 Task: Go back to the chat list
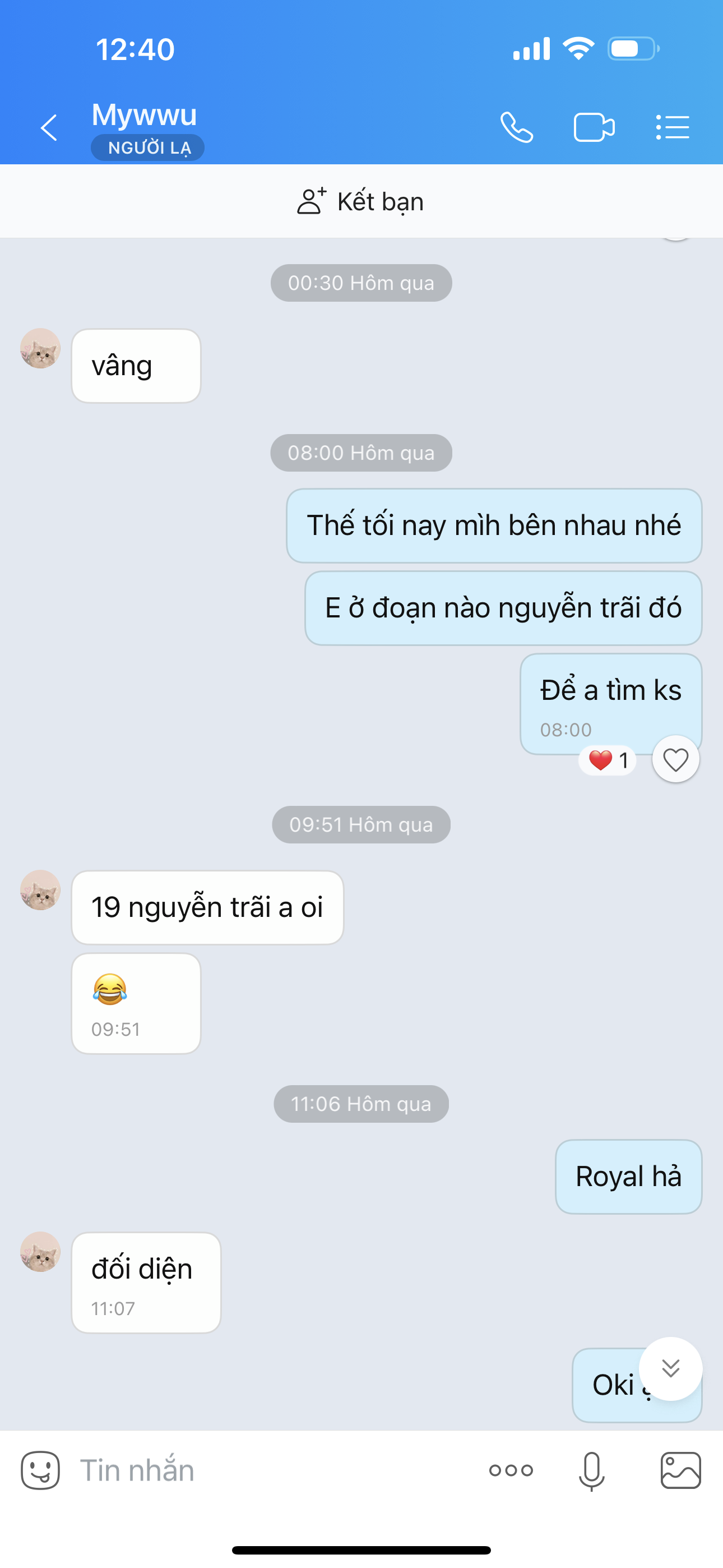pyautogui.click(x=49, y=128)
